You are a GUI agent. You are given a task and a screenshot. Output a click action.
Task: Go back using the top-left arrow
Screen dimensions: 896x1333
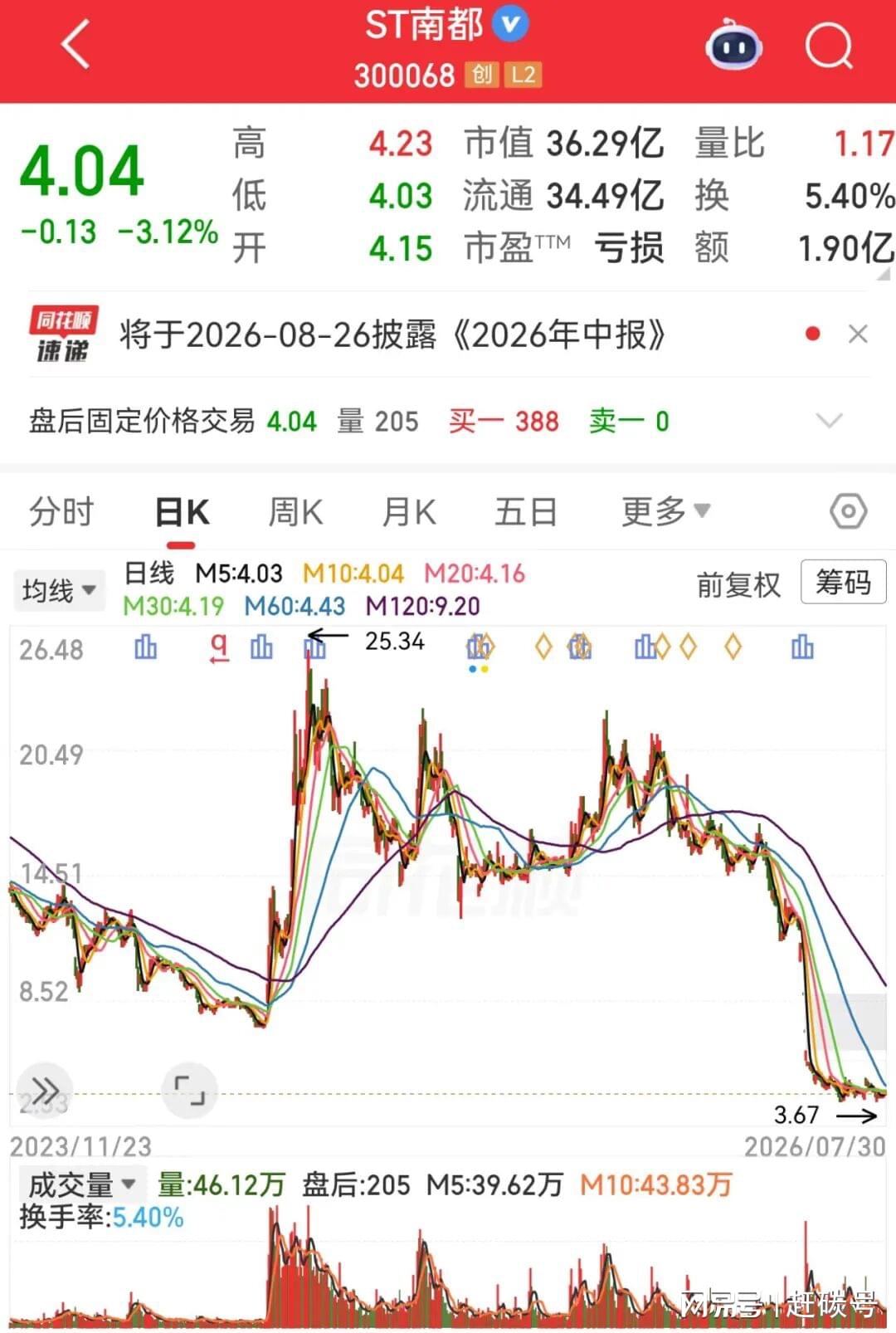(75, 45)
